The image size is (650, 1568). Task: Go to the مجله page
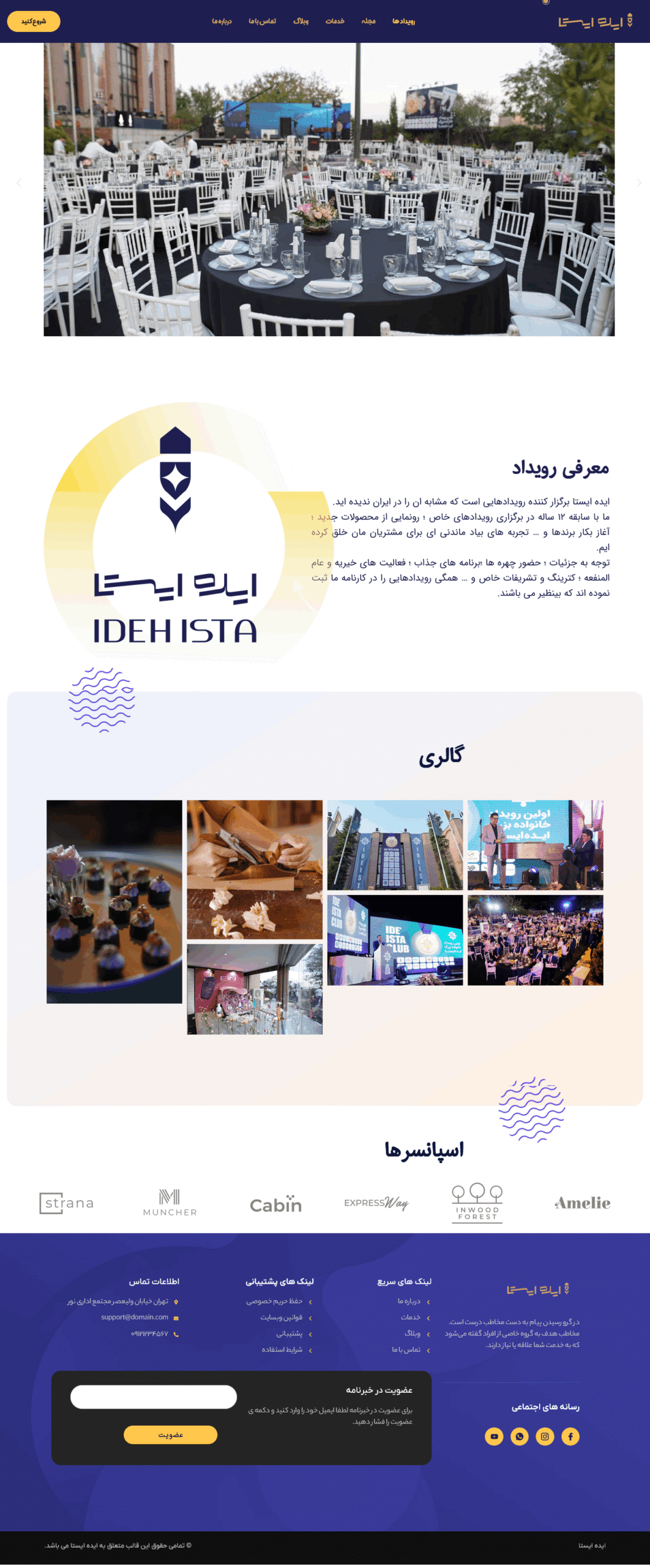pos(368,21)
